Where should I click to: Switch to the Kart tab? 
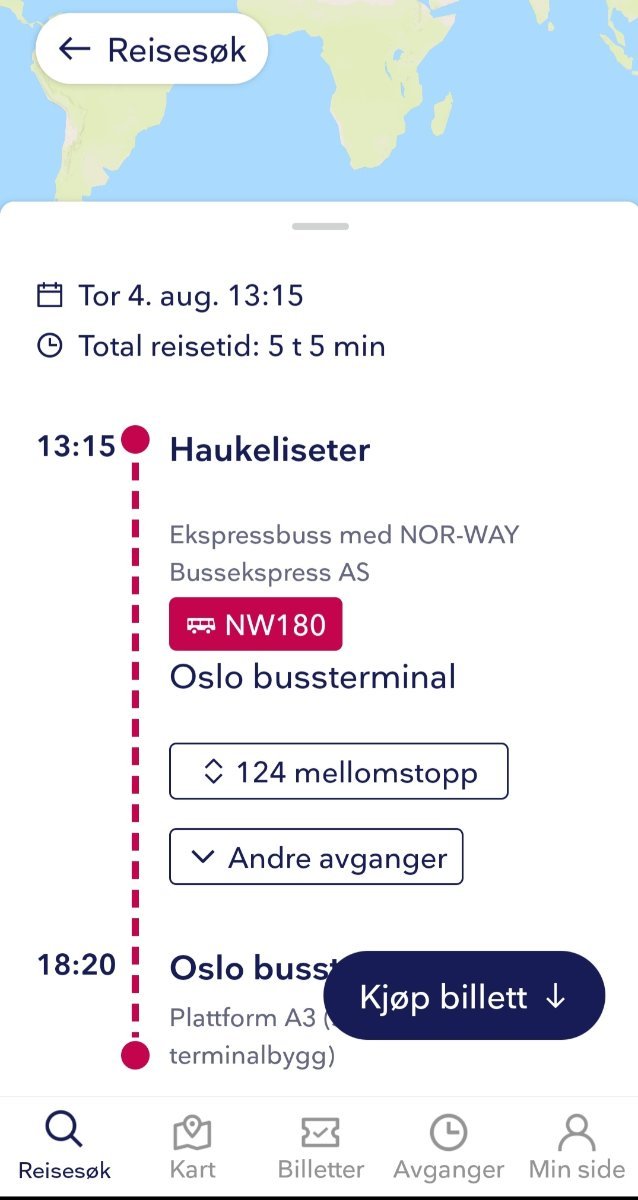(x=192, y=1148)
